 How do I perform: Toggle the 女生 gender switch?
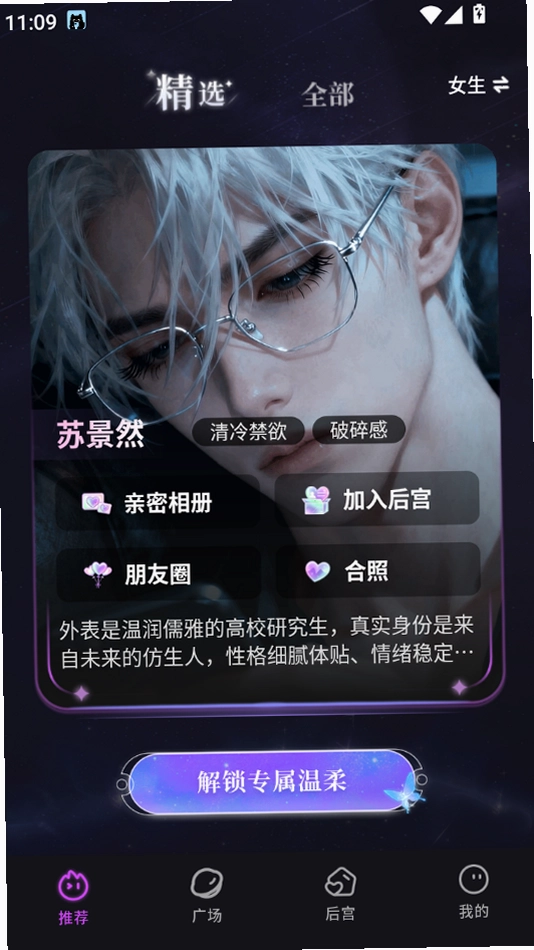(478, 85)
